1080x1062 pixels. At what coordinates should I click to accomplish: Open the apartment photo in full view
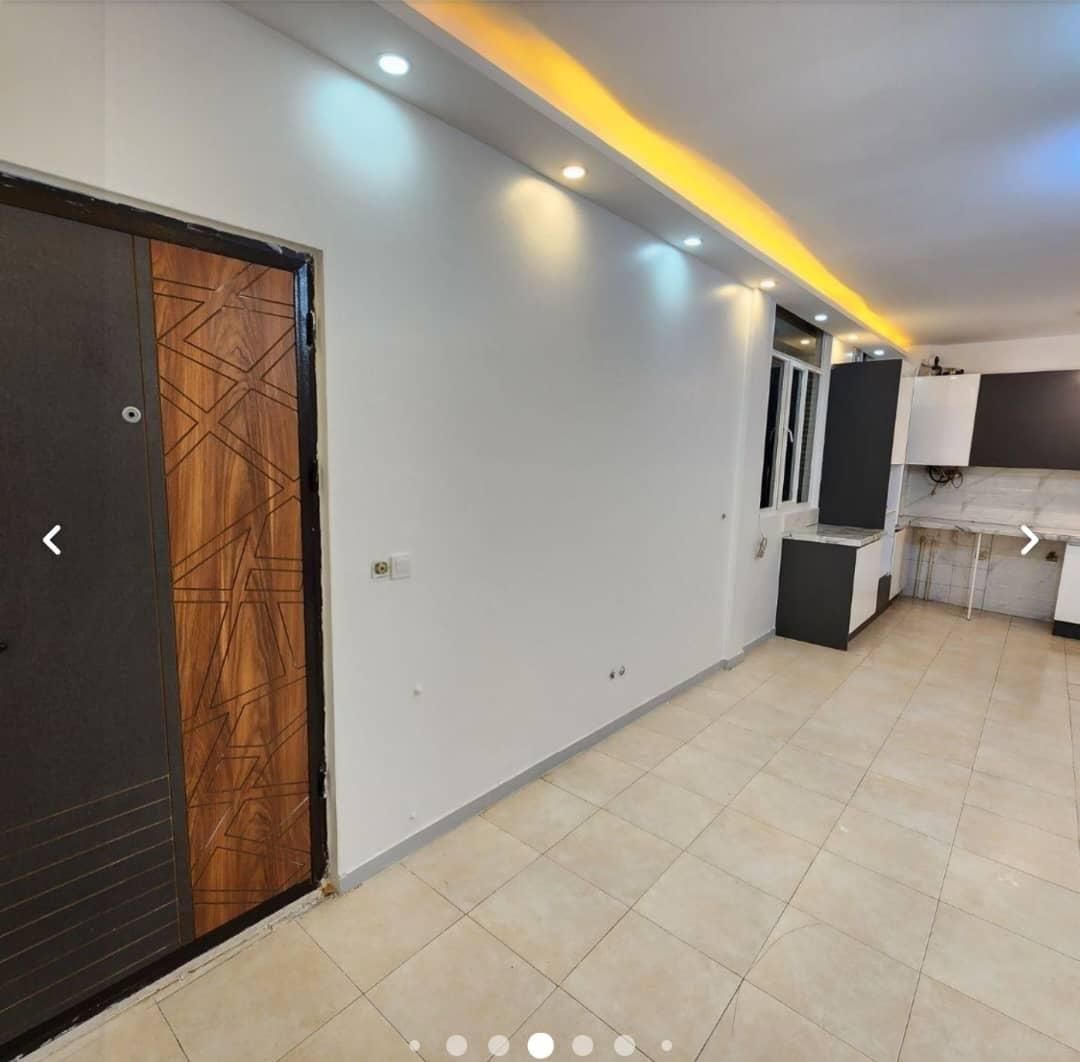point(540,500)
